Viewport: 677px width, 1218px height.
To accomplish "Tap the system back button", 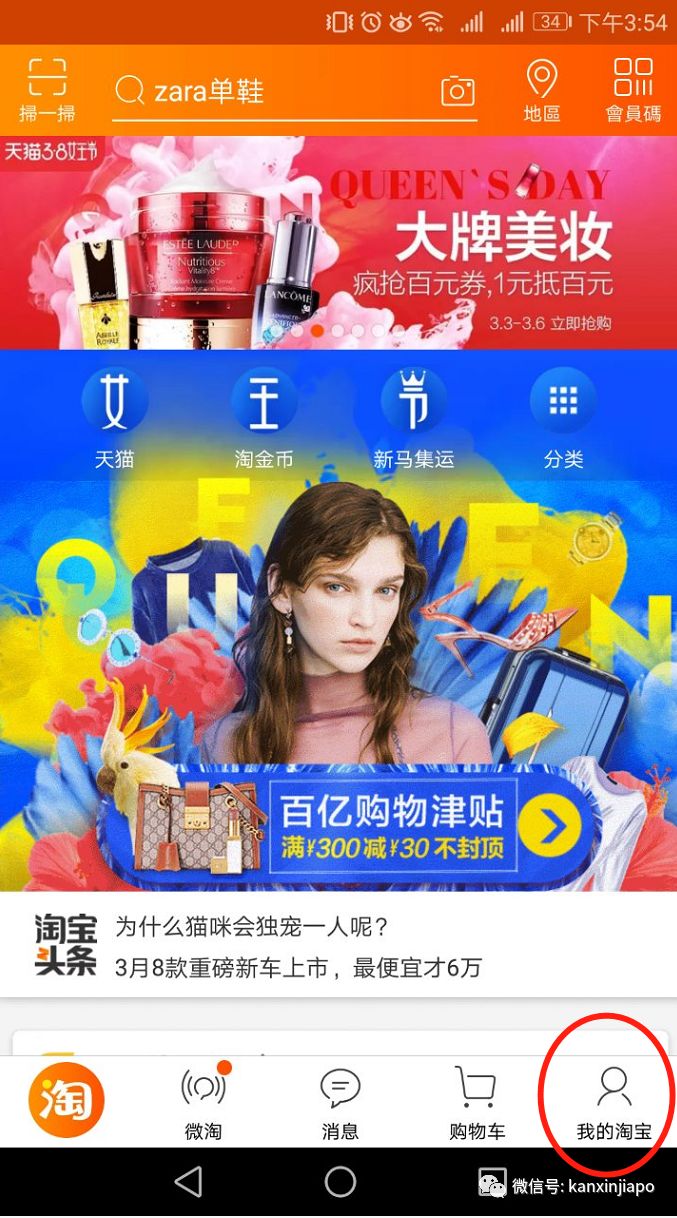I will pyautogui.click(x=188, y=1182).
